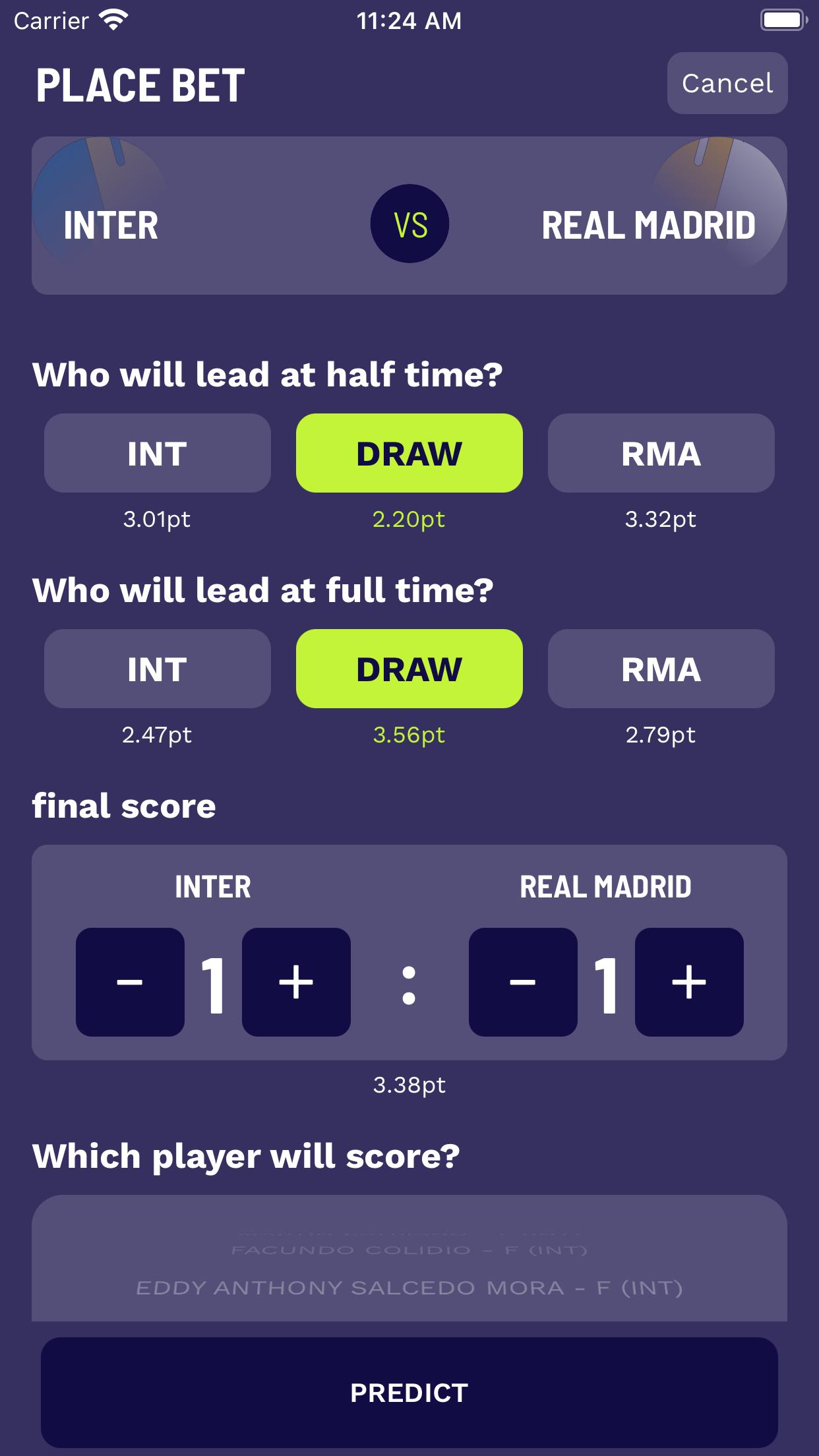Submit the bet with PREDICT

409,1393
